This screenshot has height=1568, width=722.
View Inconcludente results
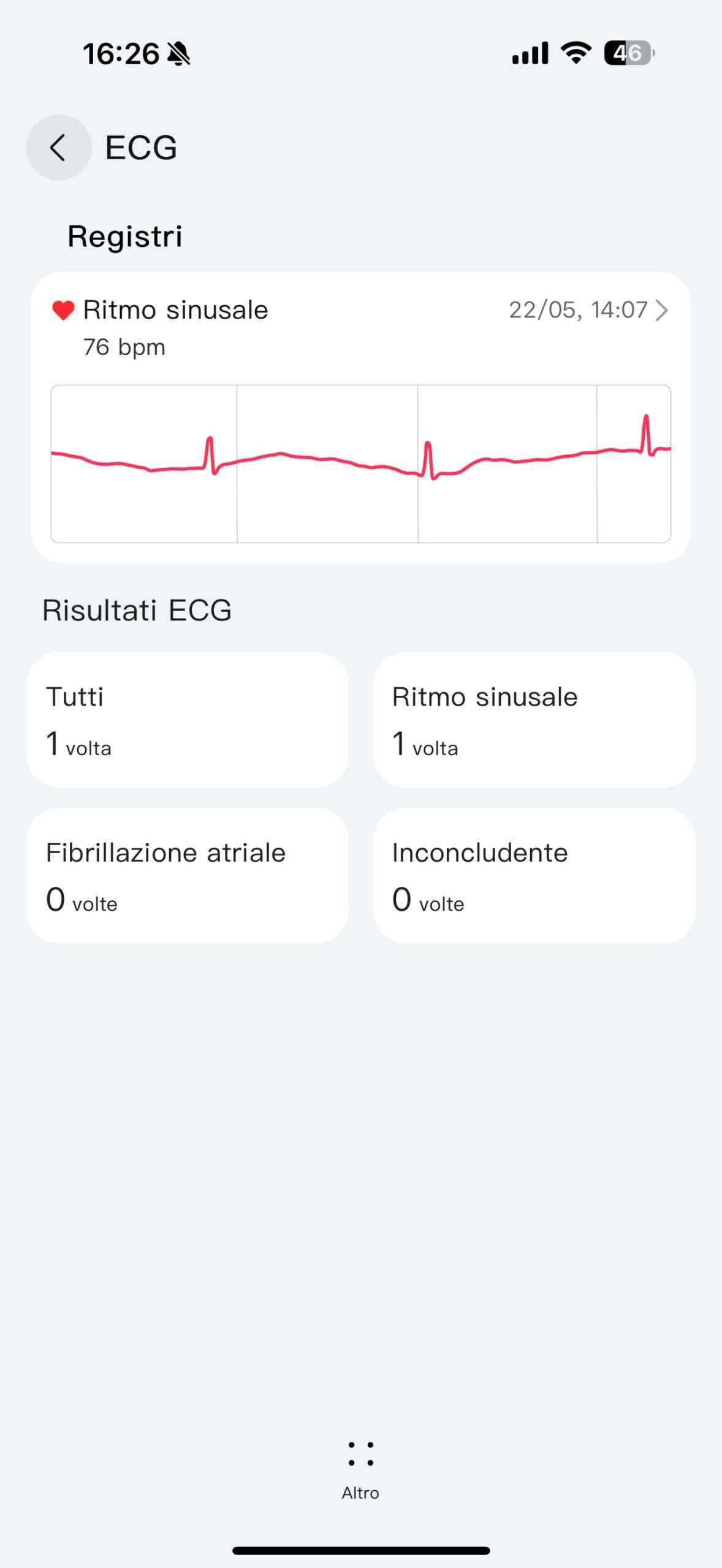pyautogui.click(x=534, y=875)
